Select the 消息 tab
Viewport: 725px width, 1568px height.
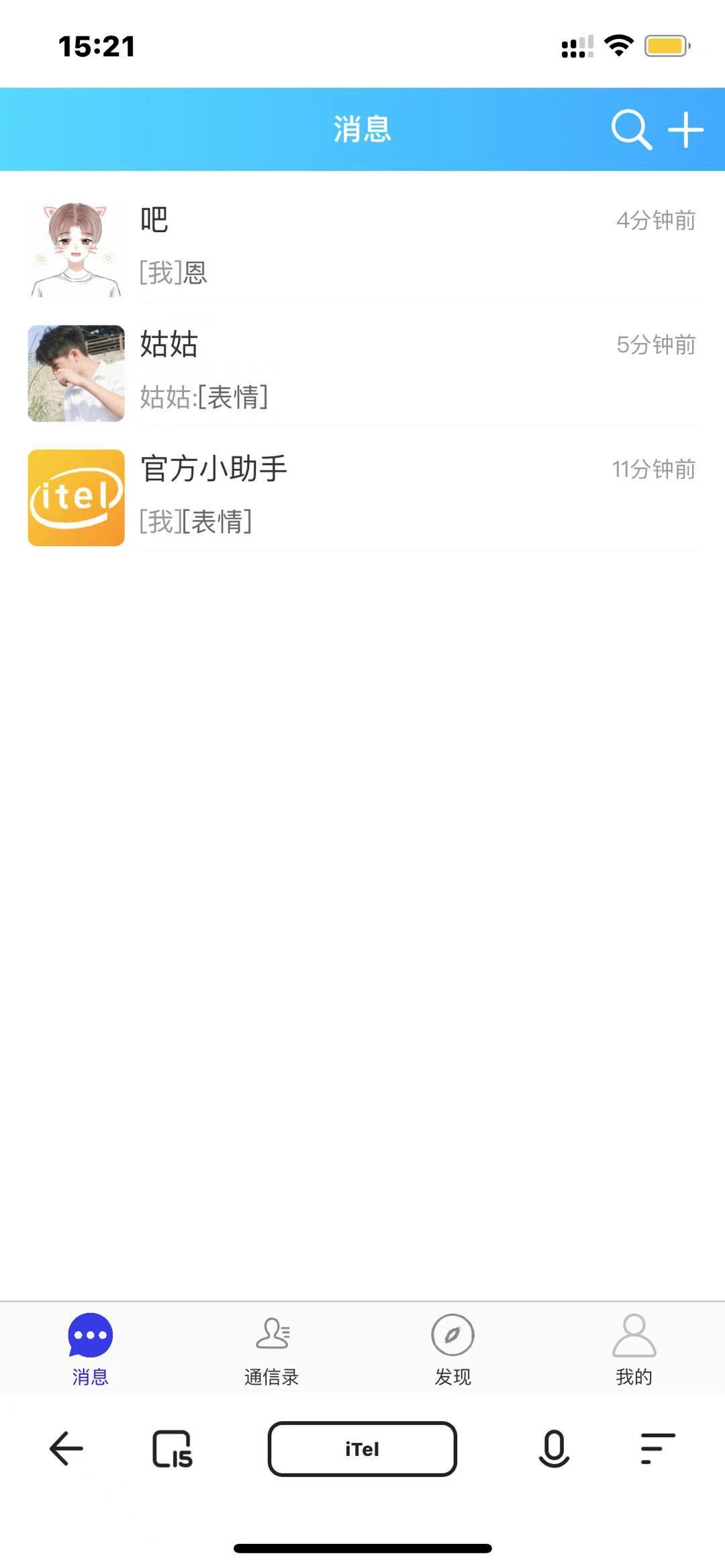(x=91, y=1349)
